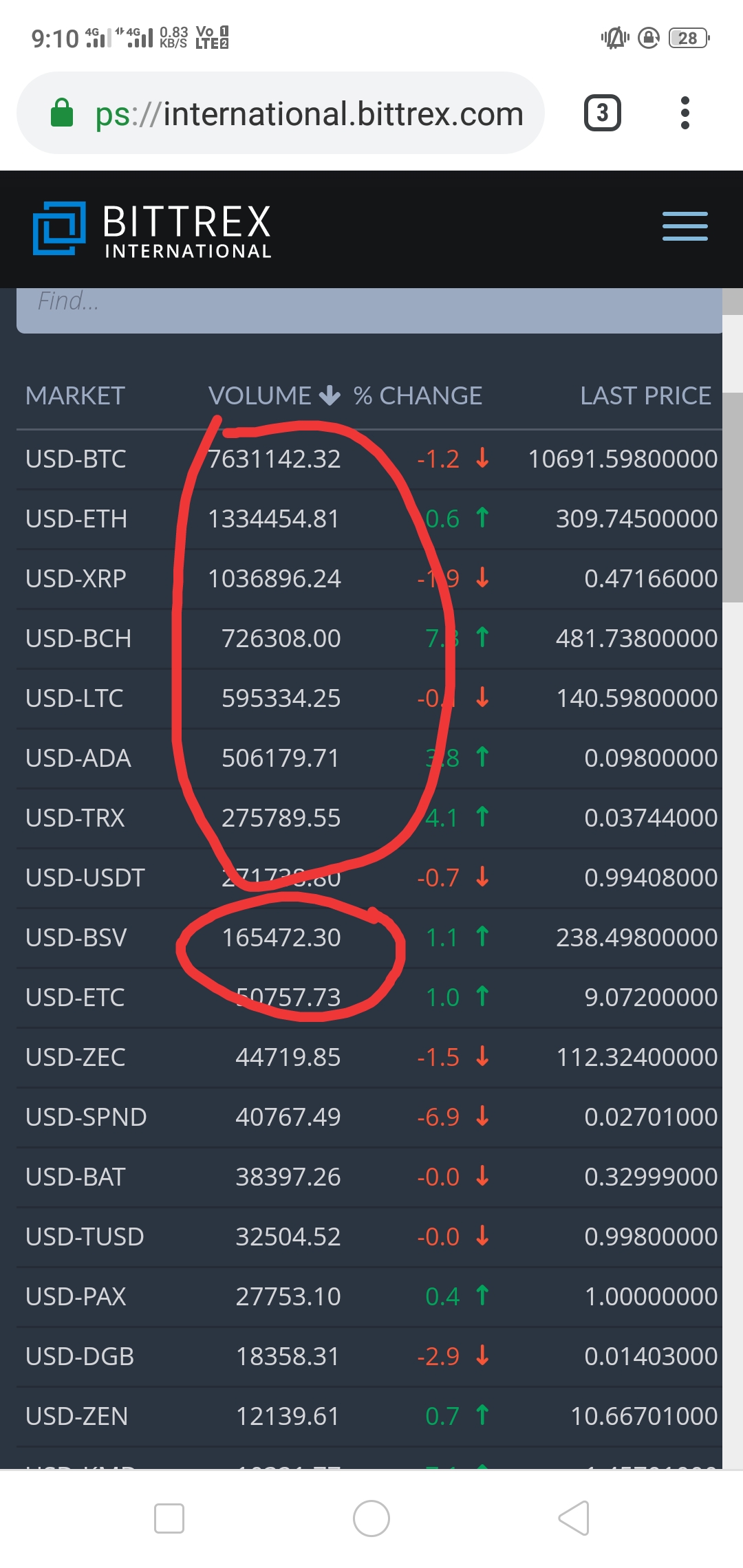Image resolution: width=743 pixels, height=1568 pixels.
Task: Select the USD-ZEC market
Action: pyautogui.click(x=76, y=1057)
